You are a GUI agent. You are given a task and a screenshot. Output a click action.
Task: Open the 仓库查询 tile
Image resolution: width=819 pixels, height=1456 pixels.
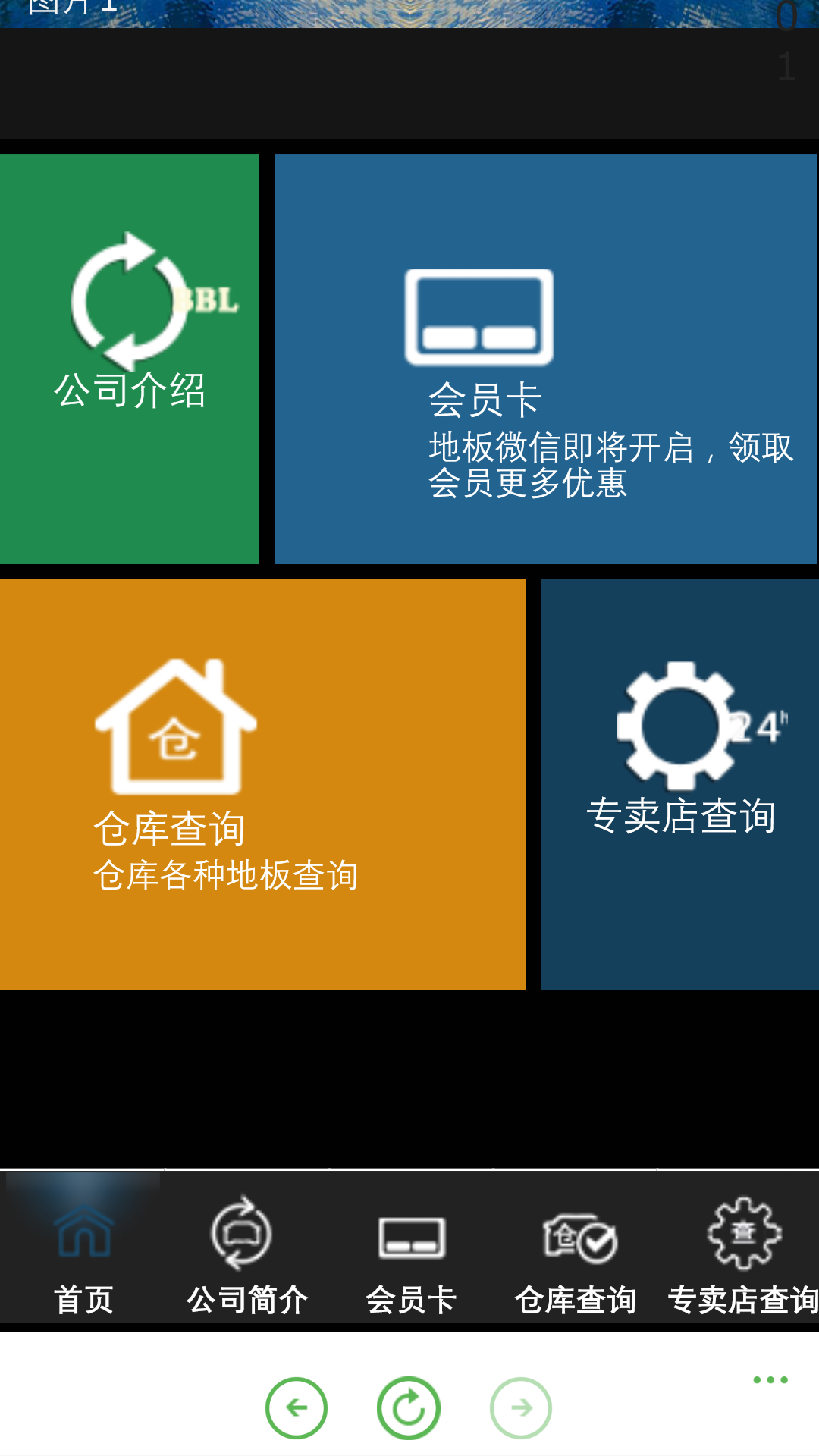click(262, 784)
